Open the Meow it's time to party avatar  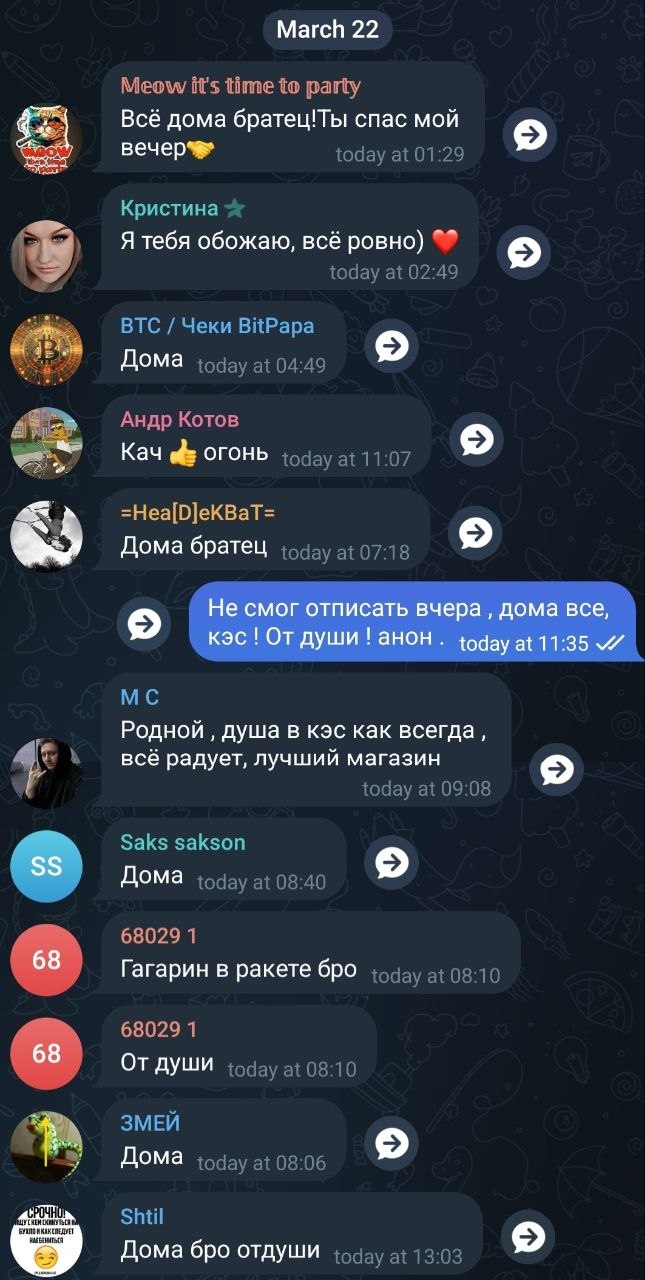click(x=46, y=138)
